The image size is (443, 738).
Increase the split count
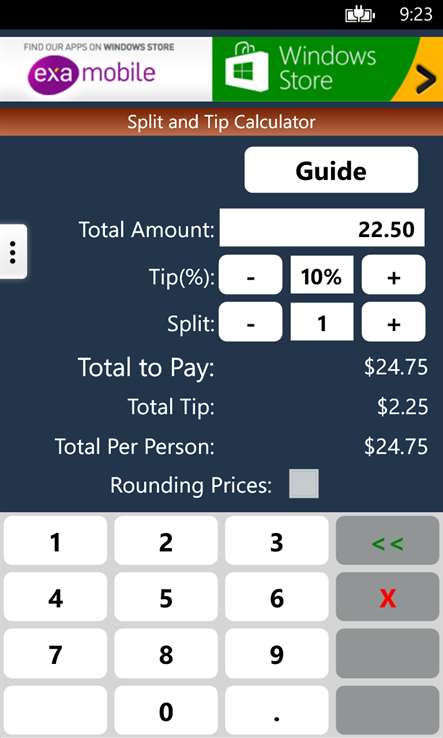[394, 322]
